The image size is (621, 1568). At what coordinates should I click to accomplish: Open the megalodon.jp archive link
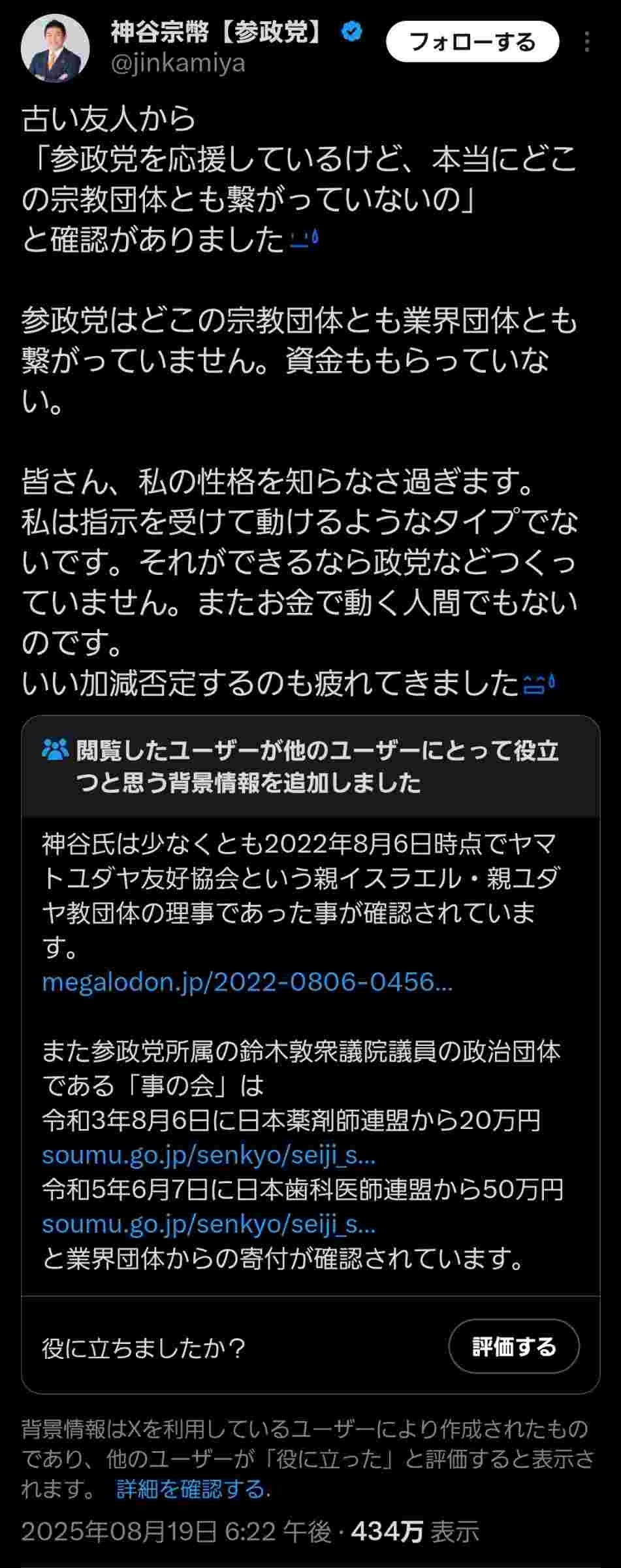247,982
